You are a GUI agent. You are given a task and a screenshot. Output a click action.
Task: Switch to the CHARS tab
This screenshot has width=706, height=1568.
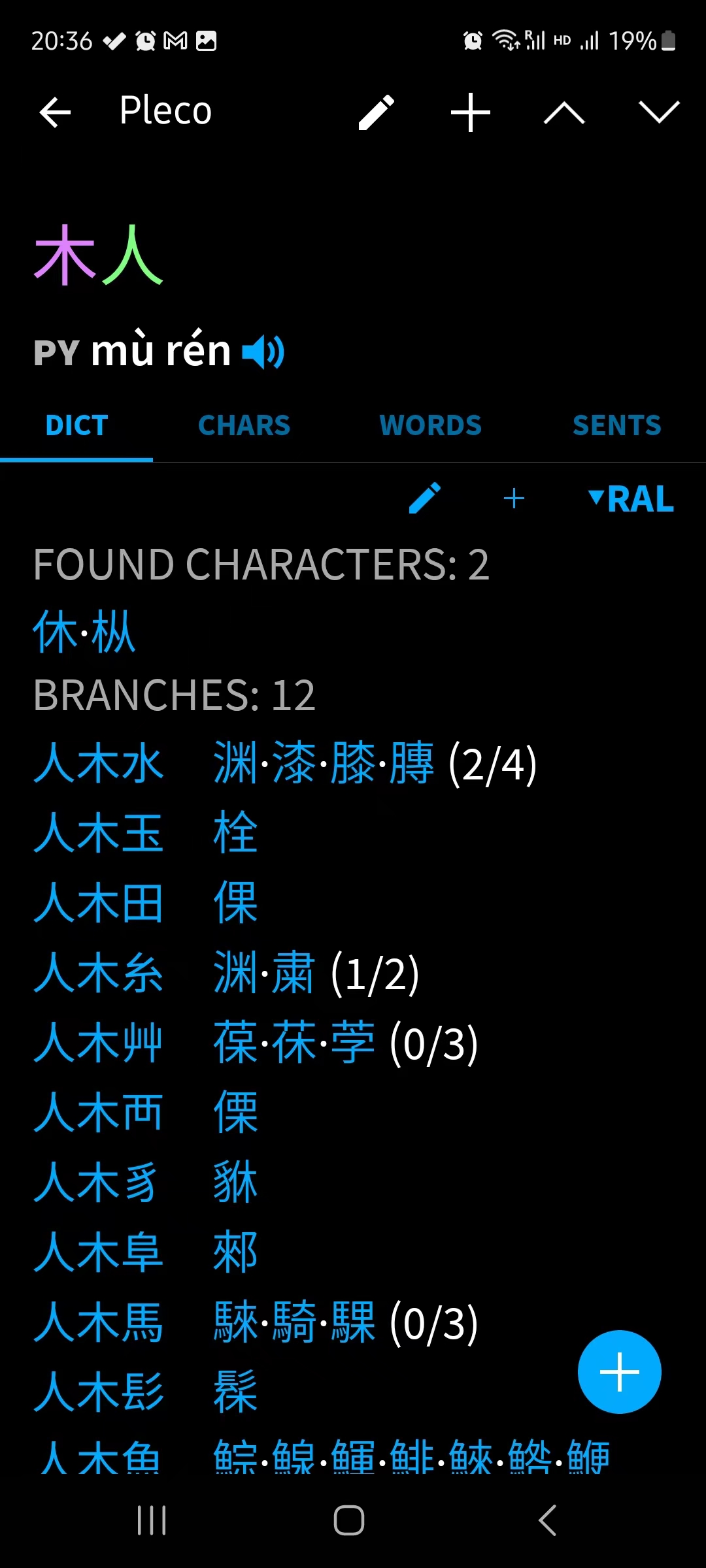coord(244,426)
